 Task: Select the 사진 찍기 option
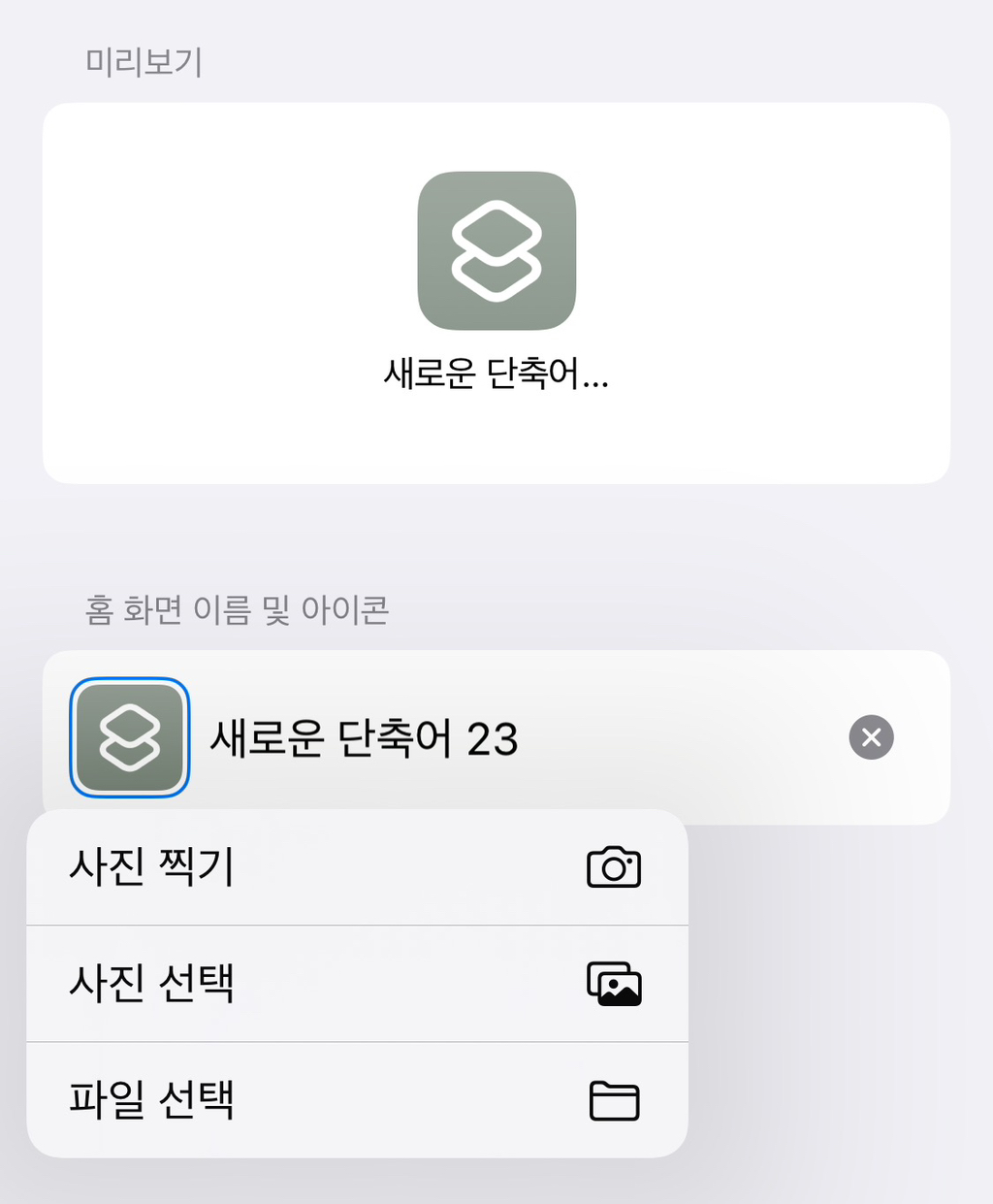pos(357,867)
